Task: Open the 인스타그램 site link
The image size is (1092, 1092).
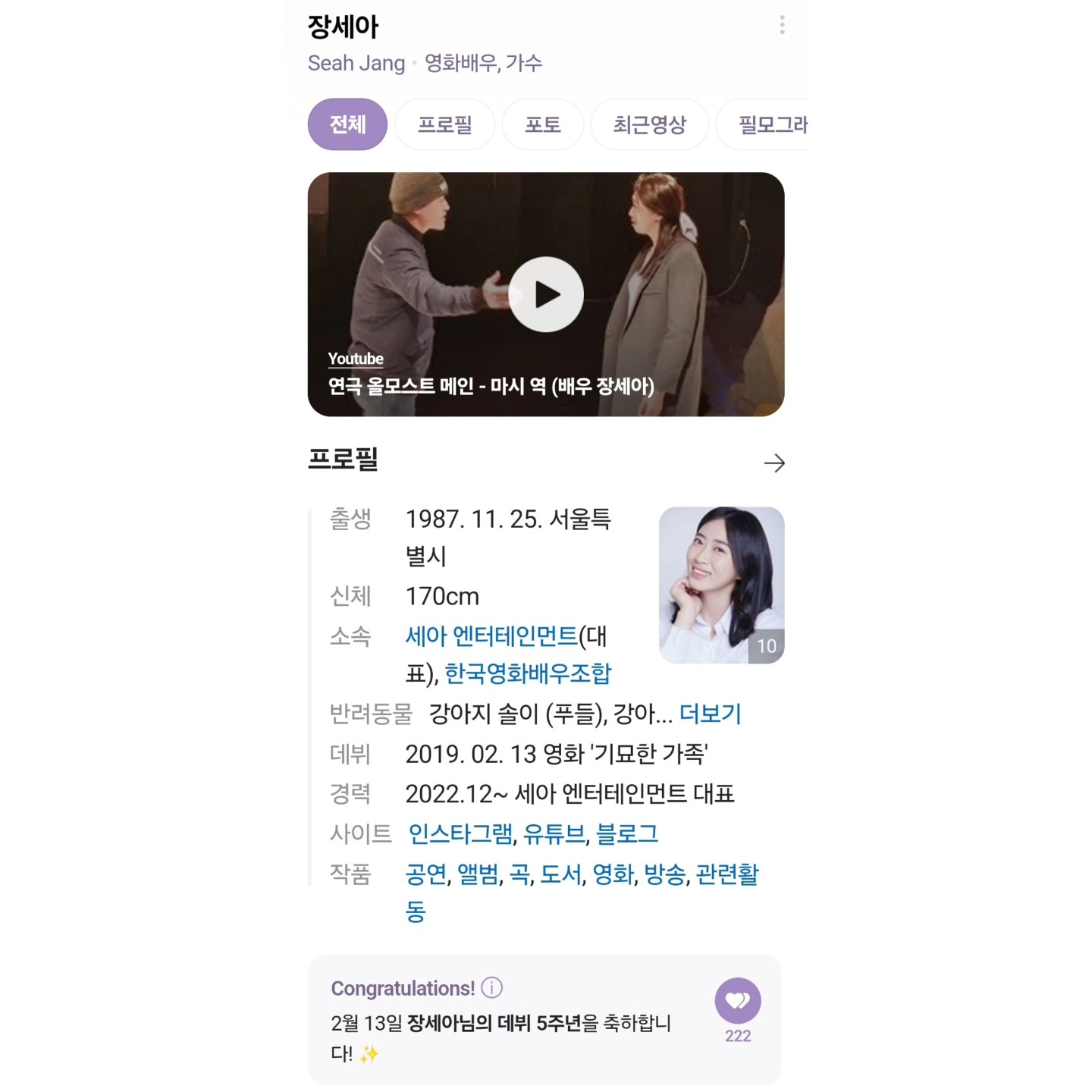Action: pyautogui.click(x=460, y=833)
